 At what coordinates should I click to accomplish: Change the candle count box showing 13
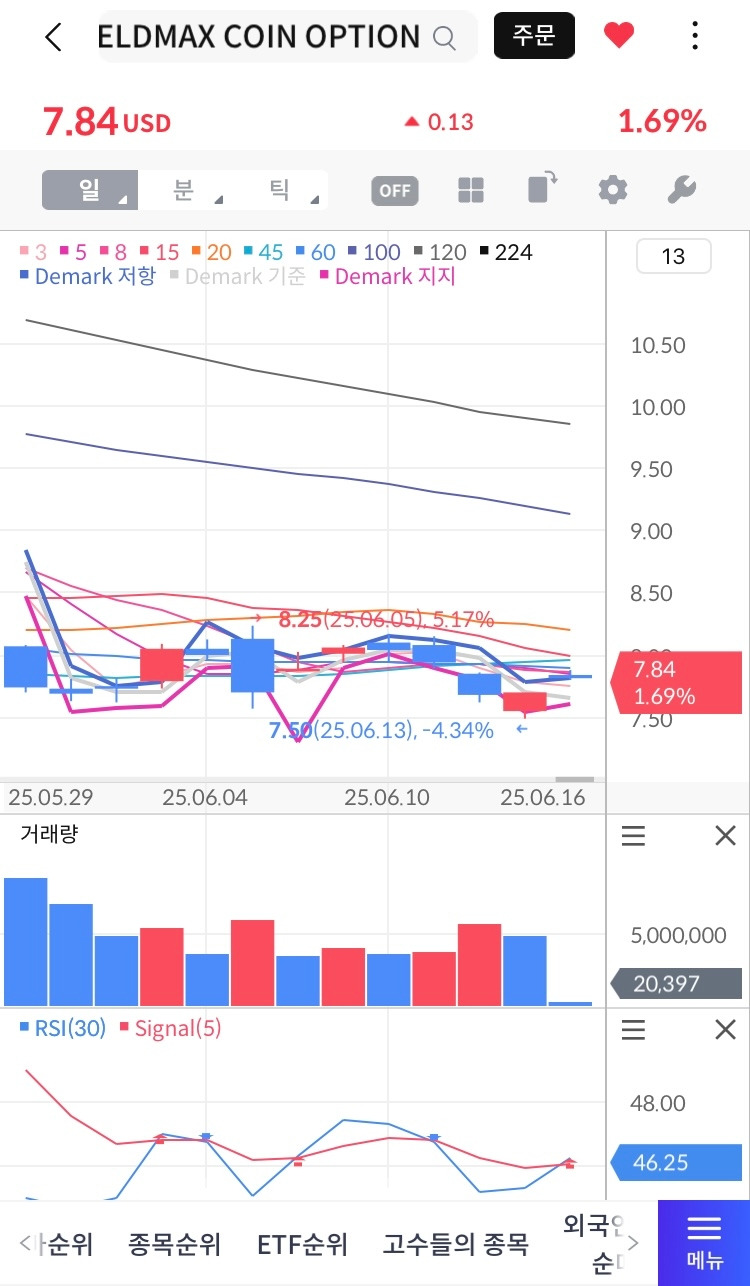coord(673,257)
